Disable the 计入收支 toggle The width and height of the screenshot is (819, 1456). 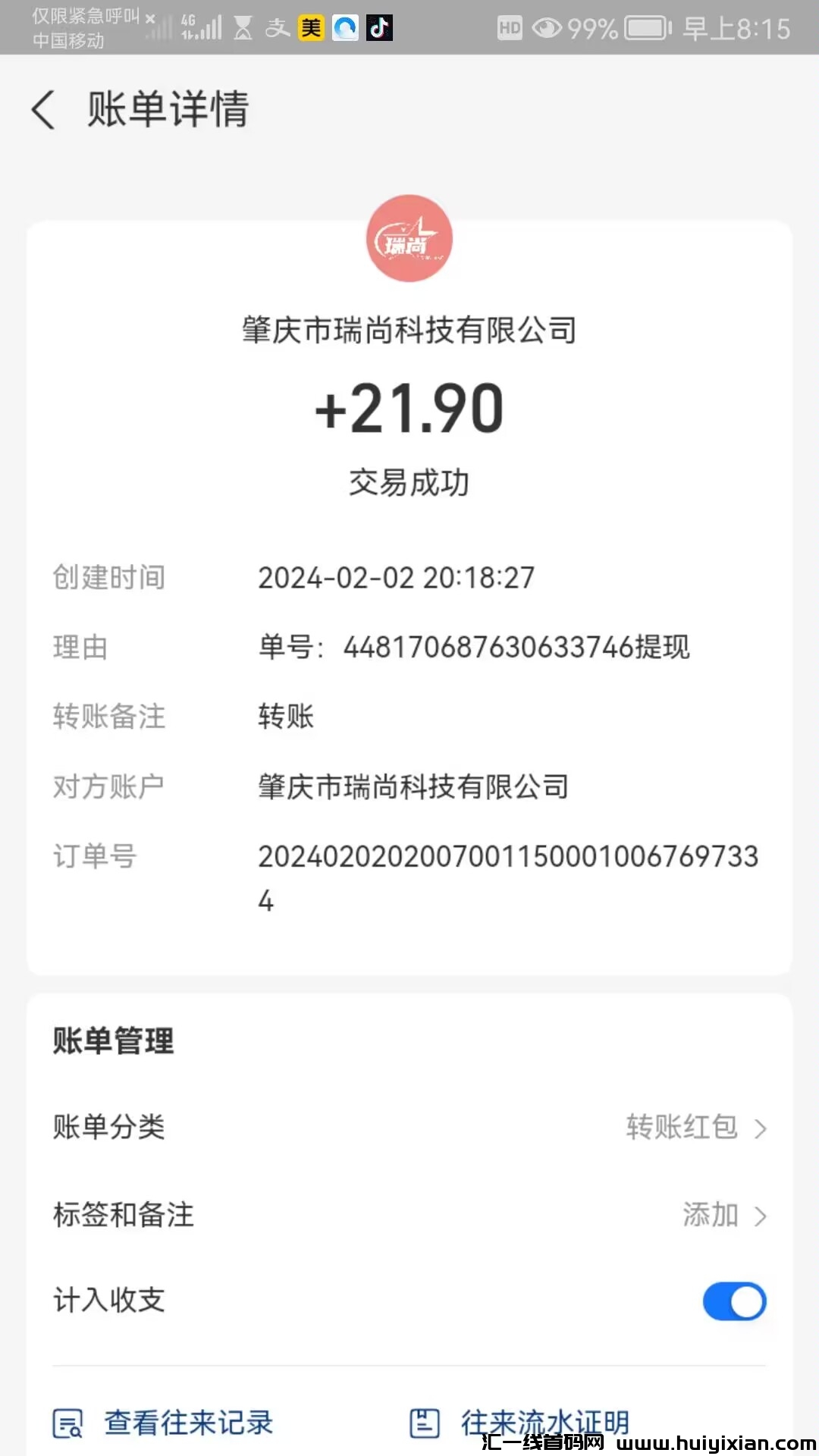[x=733, y=1301]
